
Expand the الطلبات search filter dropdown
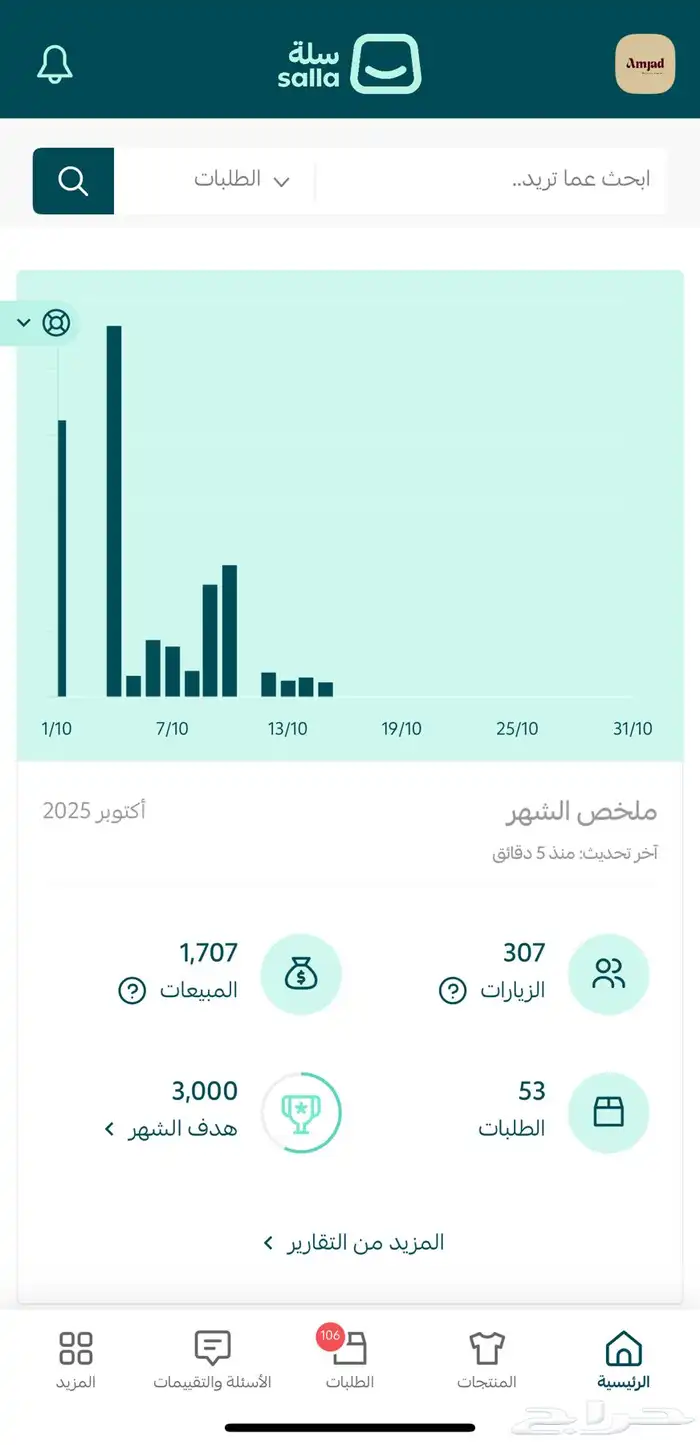click(x=240, y=180)
